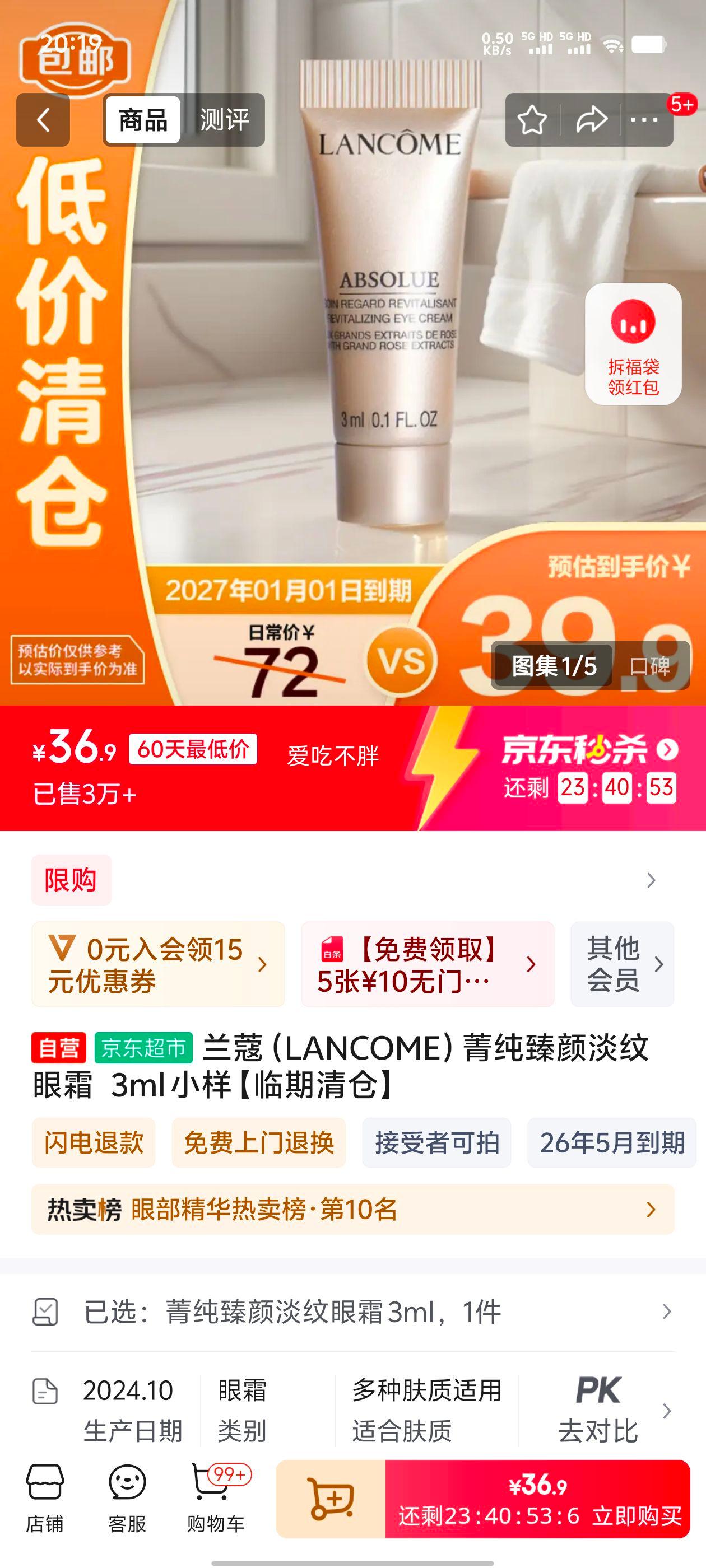Tap 立即购买 to buy at ¥36.9
This screenshot has height=1568, width=706.
coord(537,1499)
